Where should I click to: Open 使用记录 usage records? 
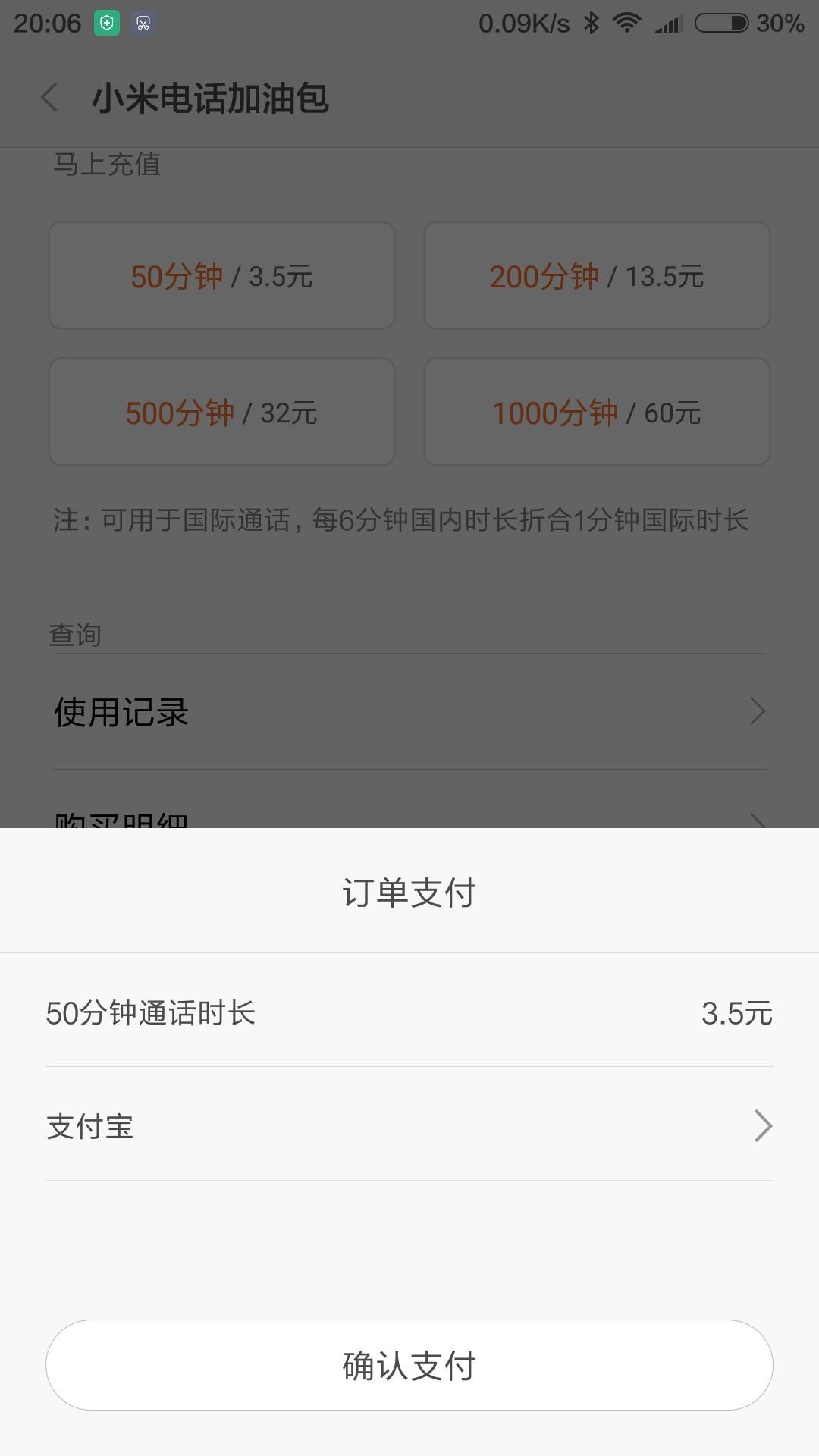(x=409, y=712)
